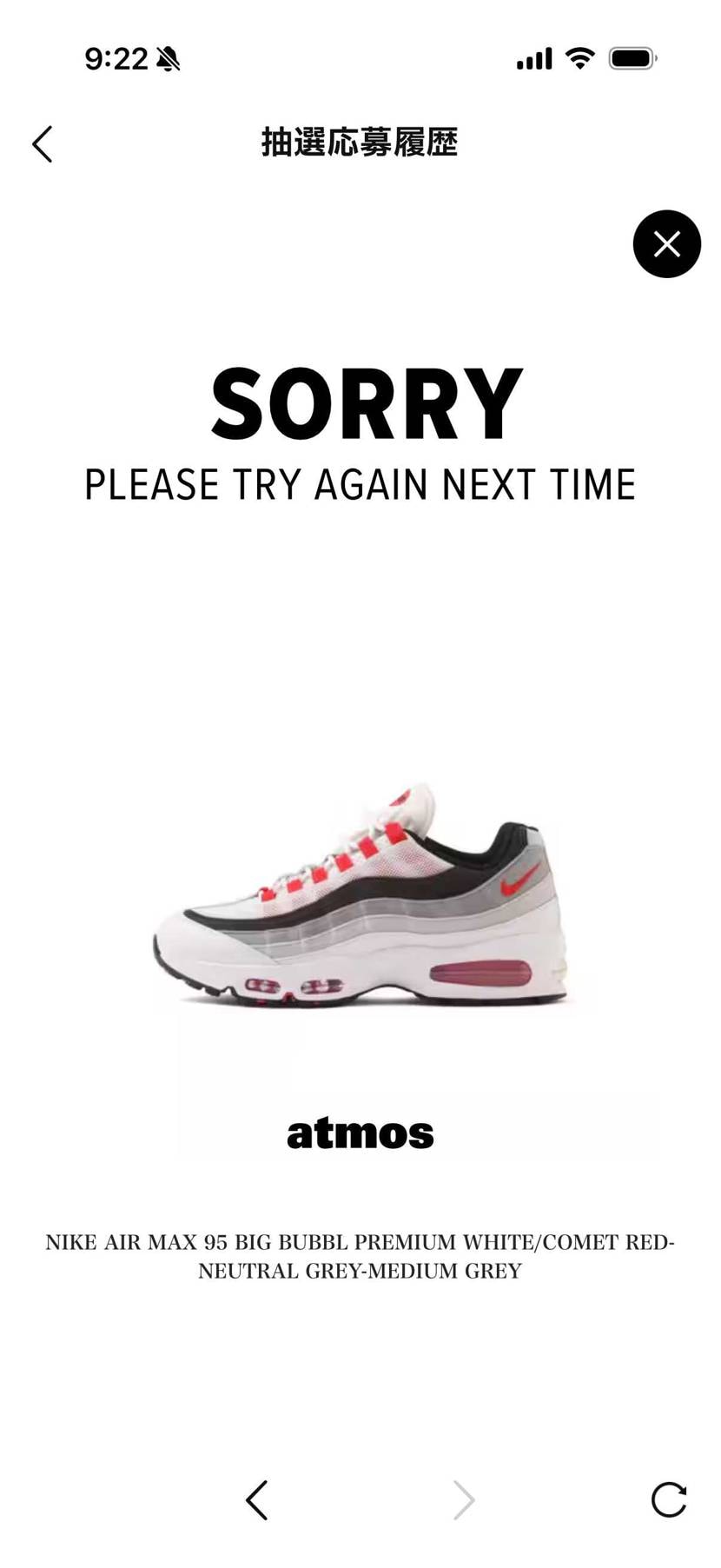The height and width of the screenshot is (1568, 721).
Task: Tap the red Nike swoosh on the sneaker
Action: [x=521, y=879]
